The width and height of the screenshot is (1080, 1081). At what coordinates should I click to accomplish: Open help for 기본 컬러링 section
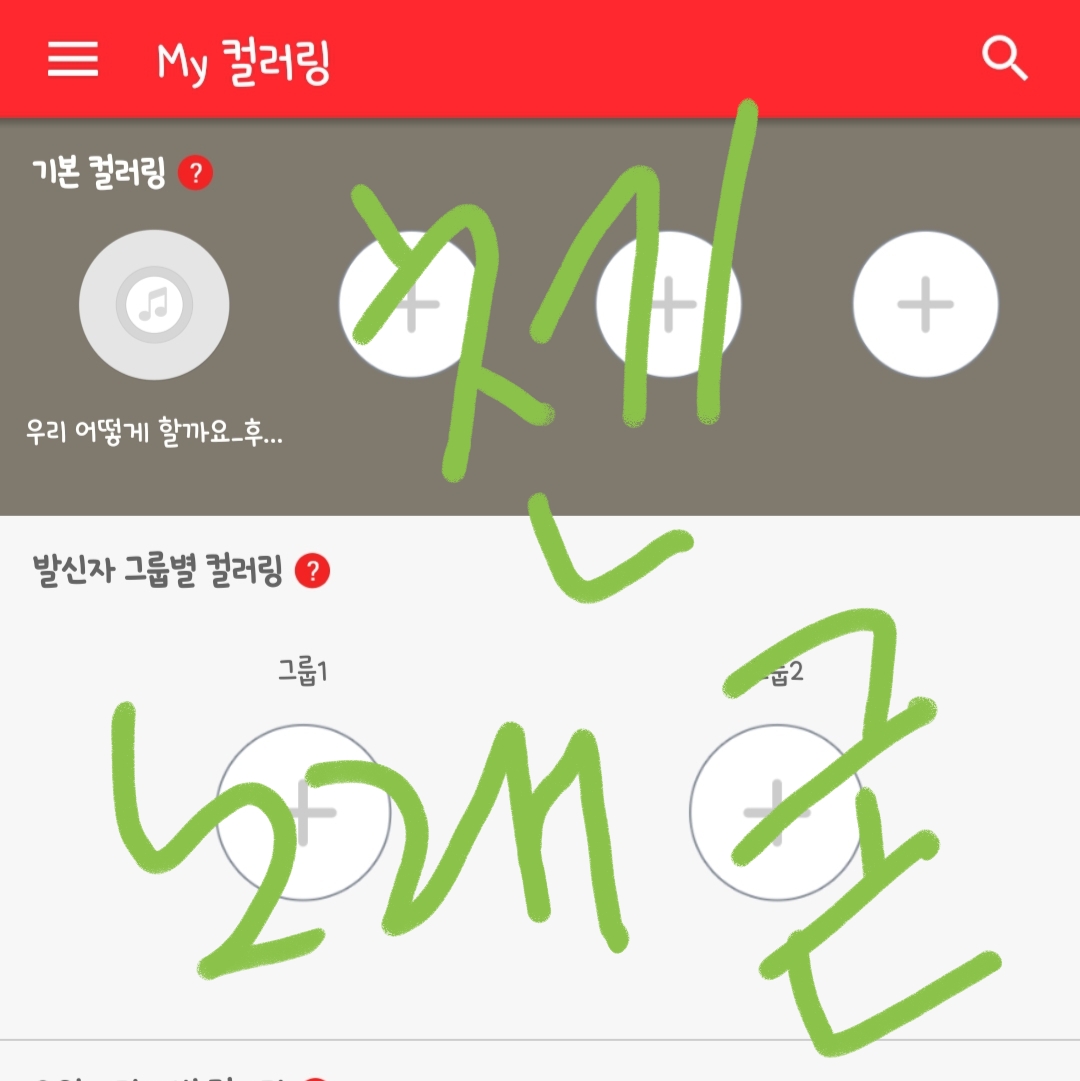[197, 172]
